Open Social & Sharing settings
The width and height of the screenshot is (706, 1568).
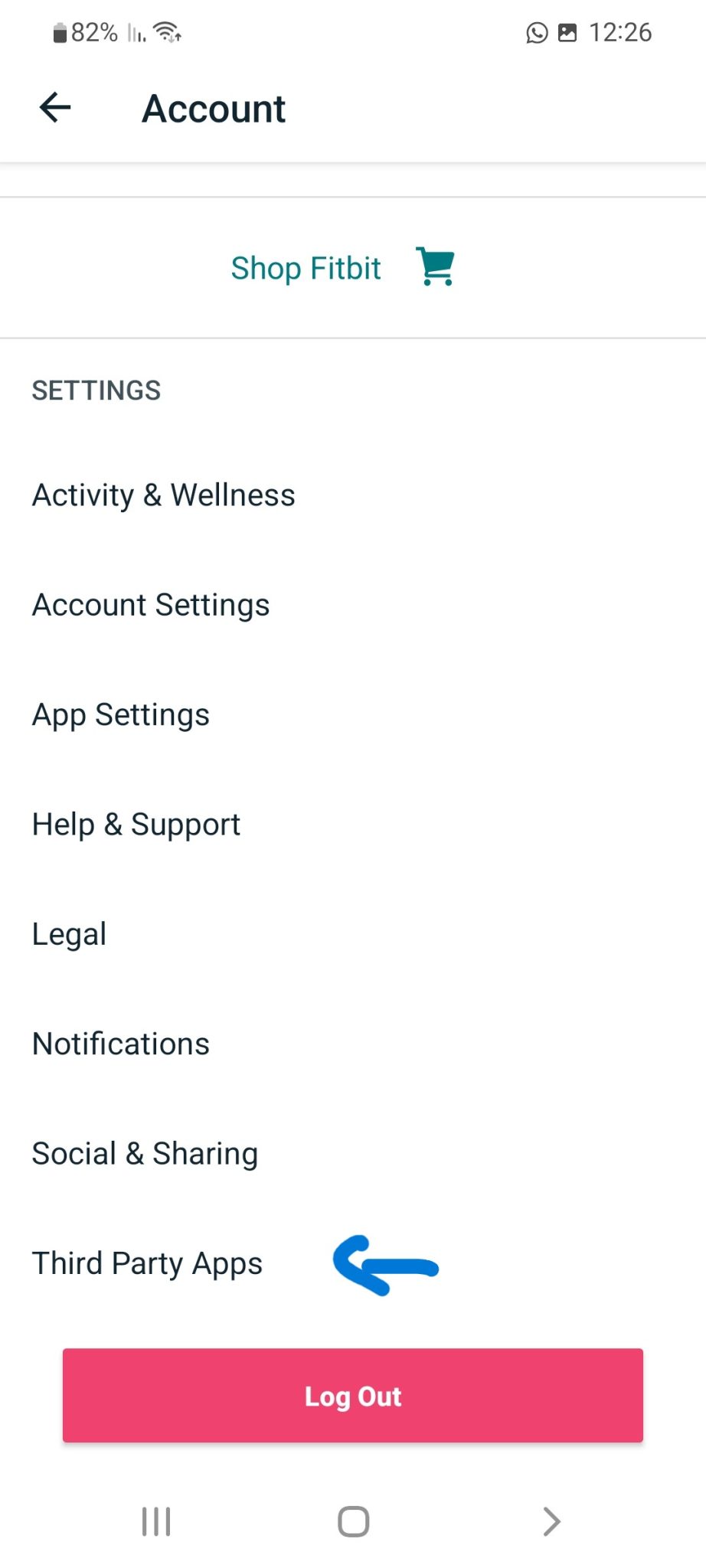pyautogui.click(x=145, y=1153)
